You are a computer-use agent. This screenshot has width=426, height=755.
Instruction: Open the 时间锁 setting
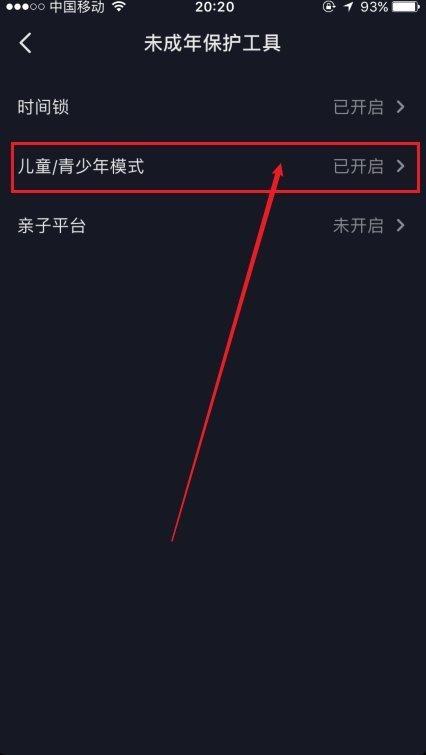pos(213,107)
